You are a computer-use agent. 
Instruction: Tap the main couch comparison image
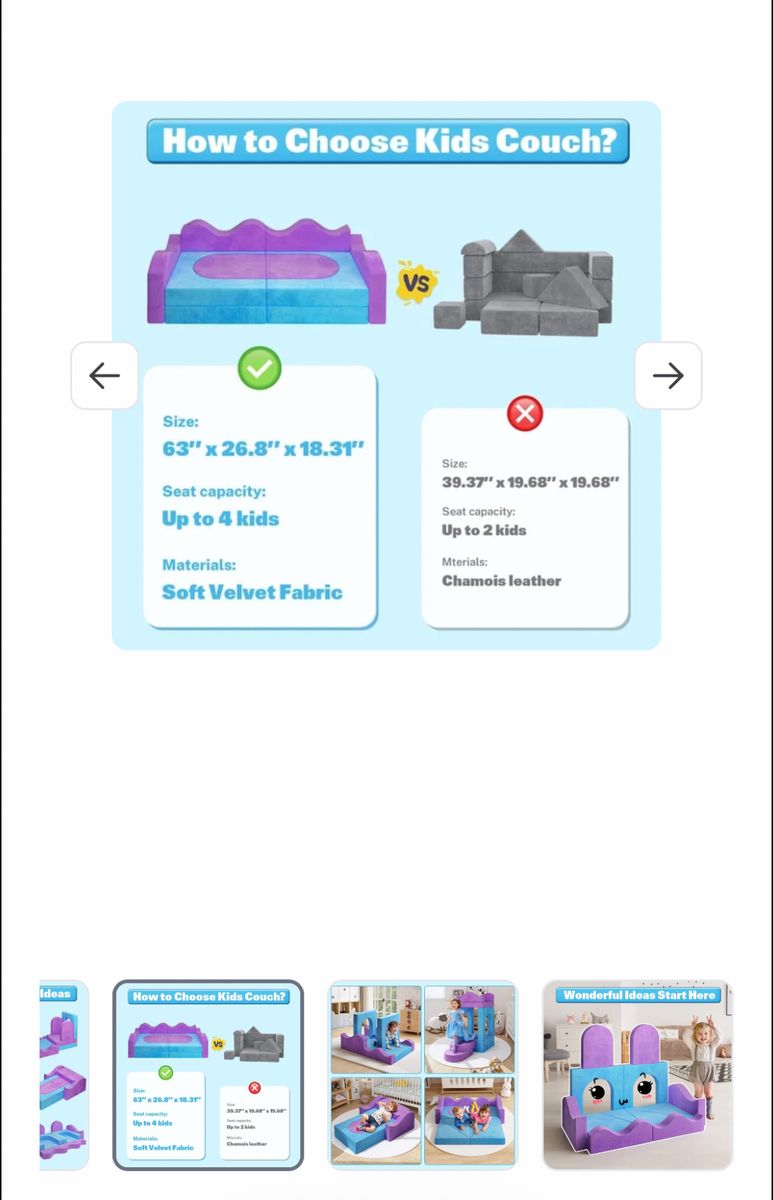coord(386,375)
